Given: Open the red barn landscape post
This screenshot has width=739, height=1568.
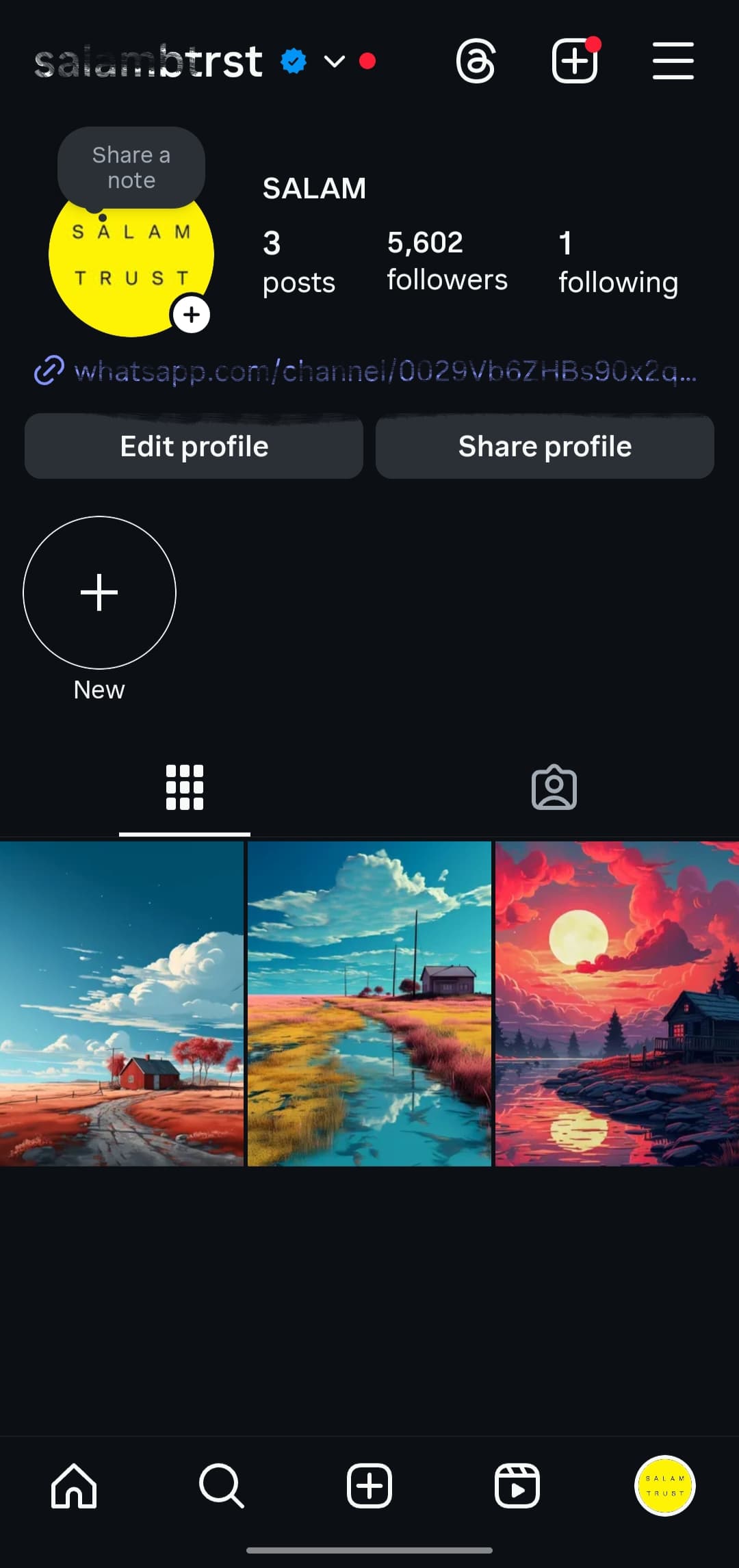Looking at the screenshot, I should point(122,1003).
